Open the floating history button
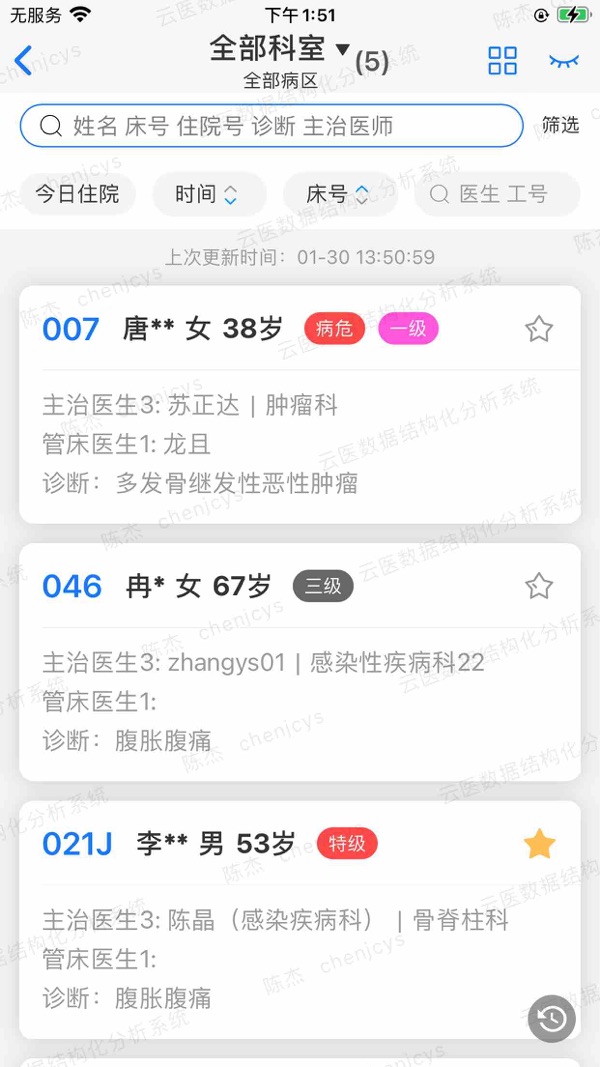The height and width of the screenshot is (1067, 600). coord(552,1019)
